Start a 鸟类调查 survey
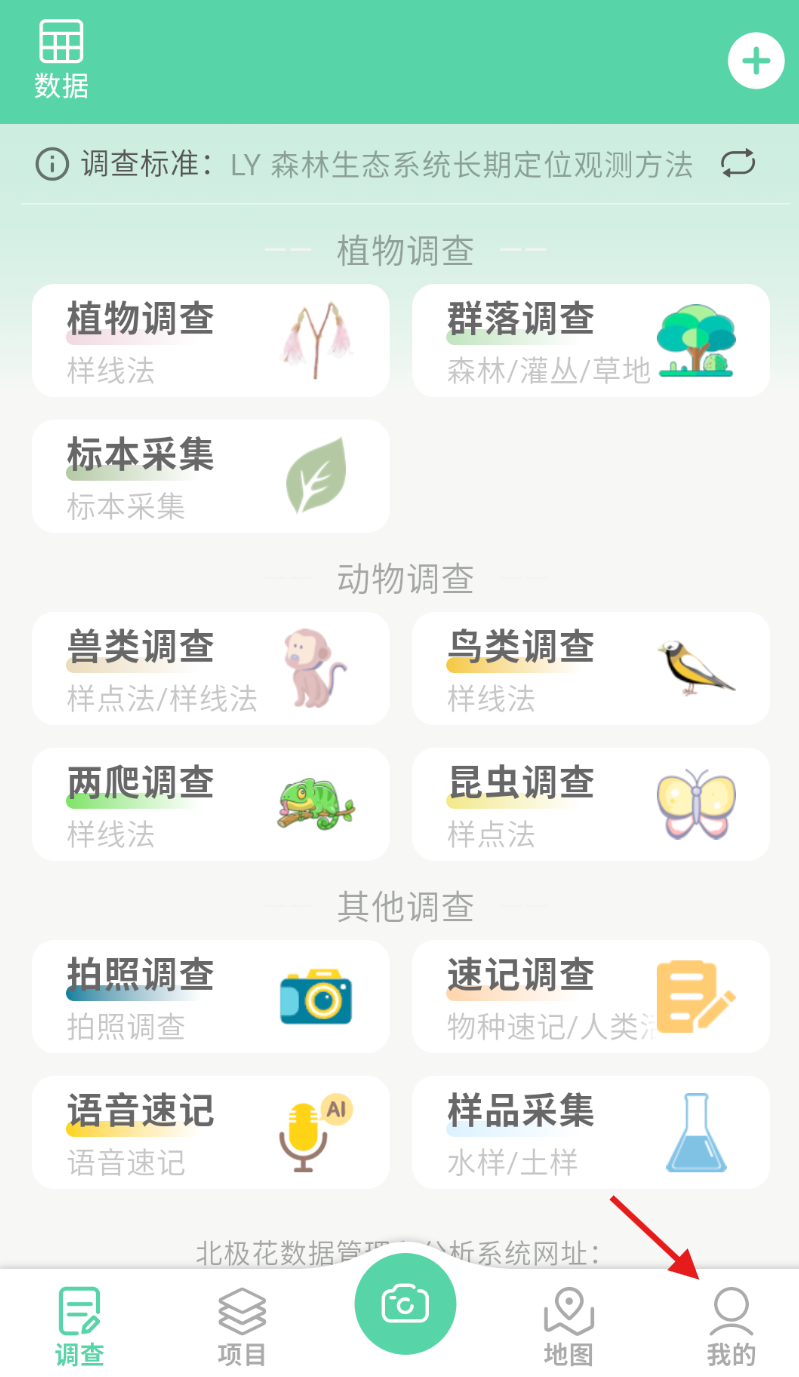This screenshot has width=799, height=1377. click(590, 668)
